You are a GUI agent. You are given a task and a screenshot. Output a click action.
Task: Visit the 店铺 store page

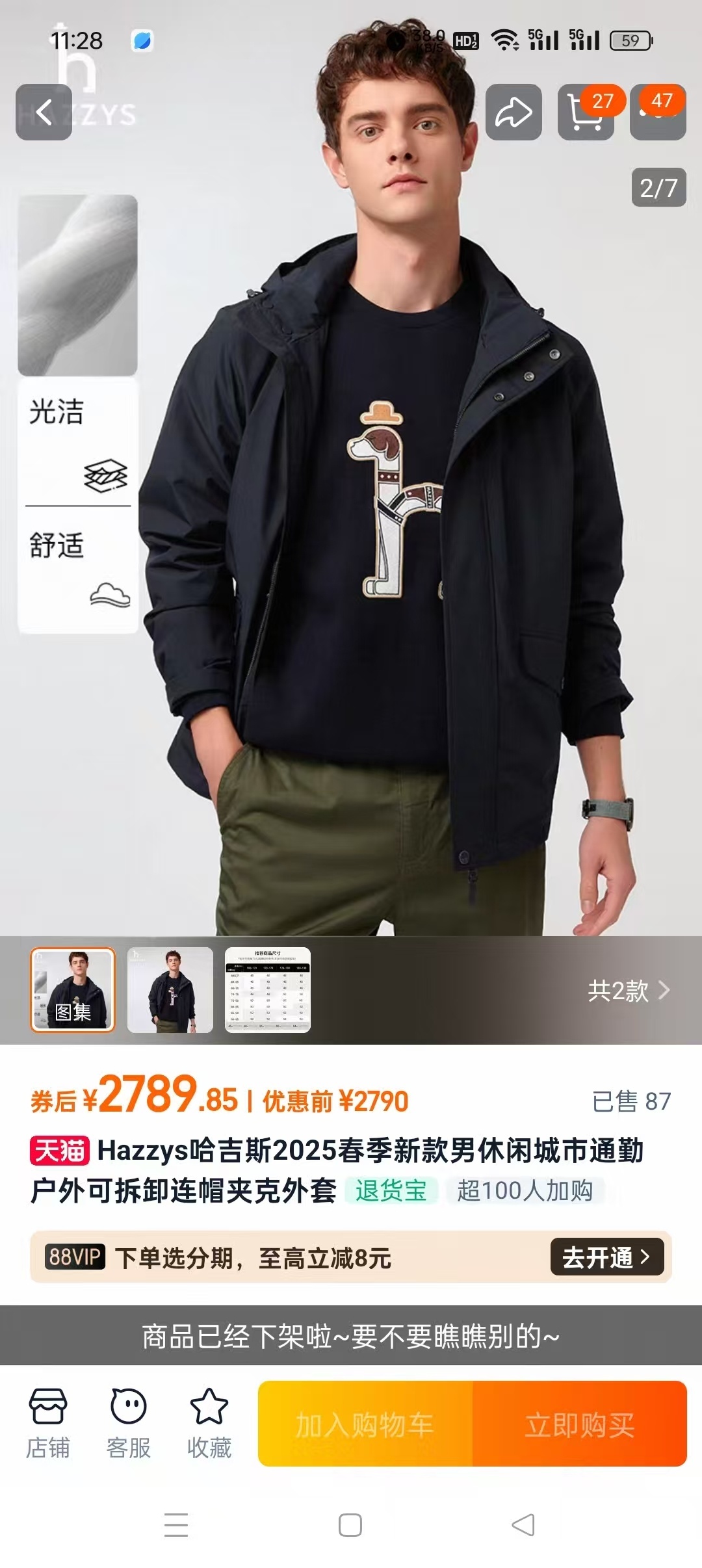click(x=47, y=1424)
